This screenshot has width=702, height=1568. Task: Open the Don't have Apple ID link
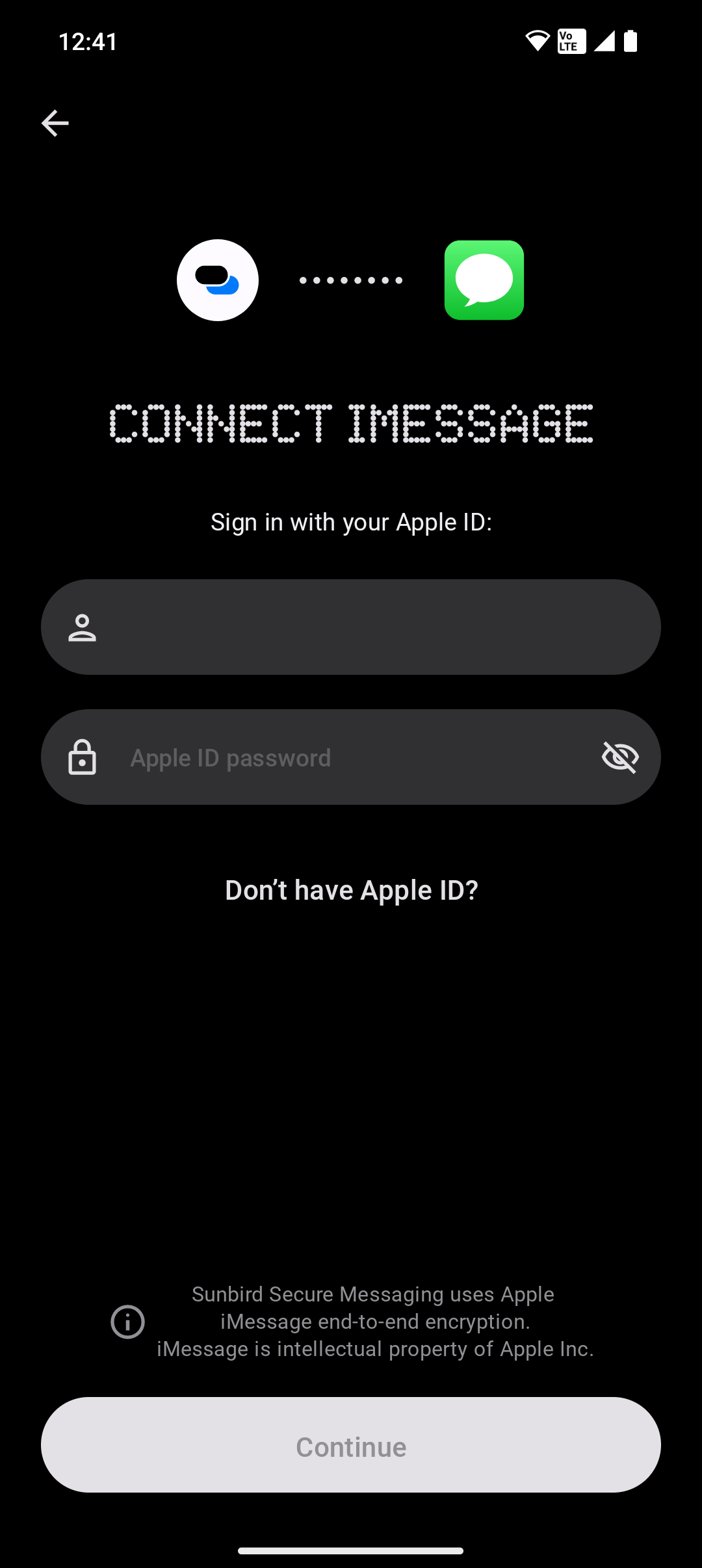pos(351,890)
